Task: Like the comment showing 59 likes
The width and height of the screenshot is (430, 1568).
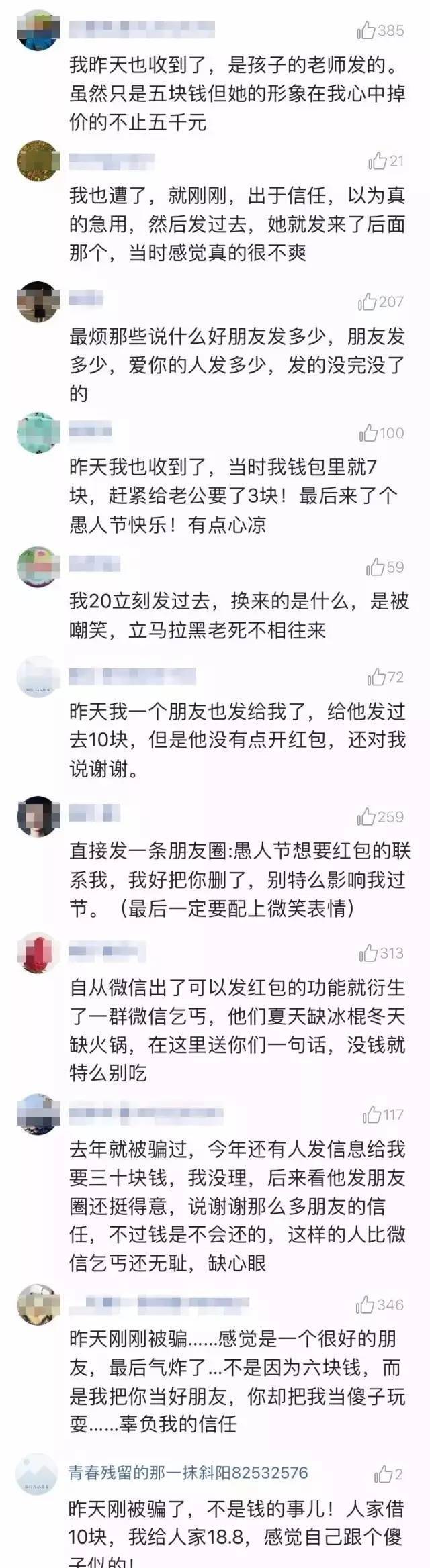Action: tap(375, 568)
